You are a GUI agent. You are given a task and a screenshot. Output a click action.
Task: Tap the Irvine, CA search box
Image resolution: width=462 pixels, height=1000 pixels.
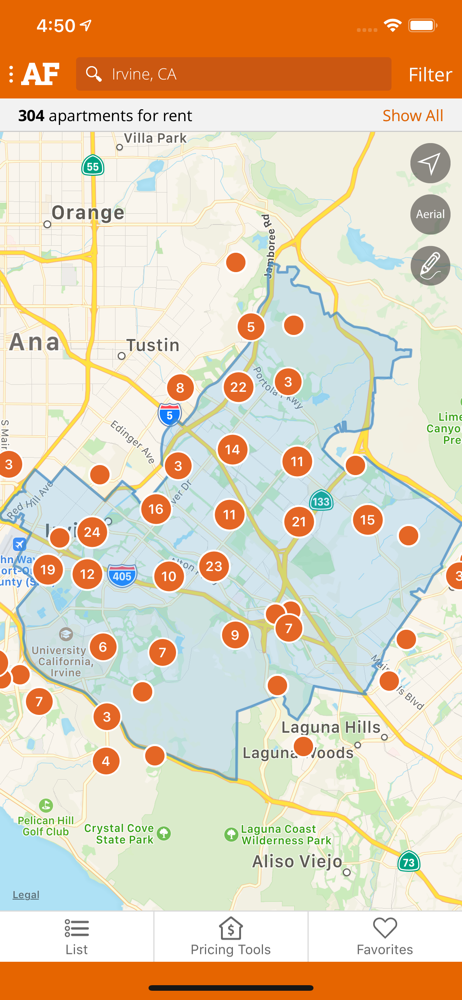point(234,74)
